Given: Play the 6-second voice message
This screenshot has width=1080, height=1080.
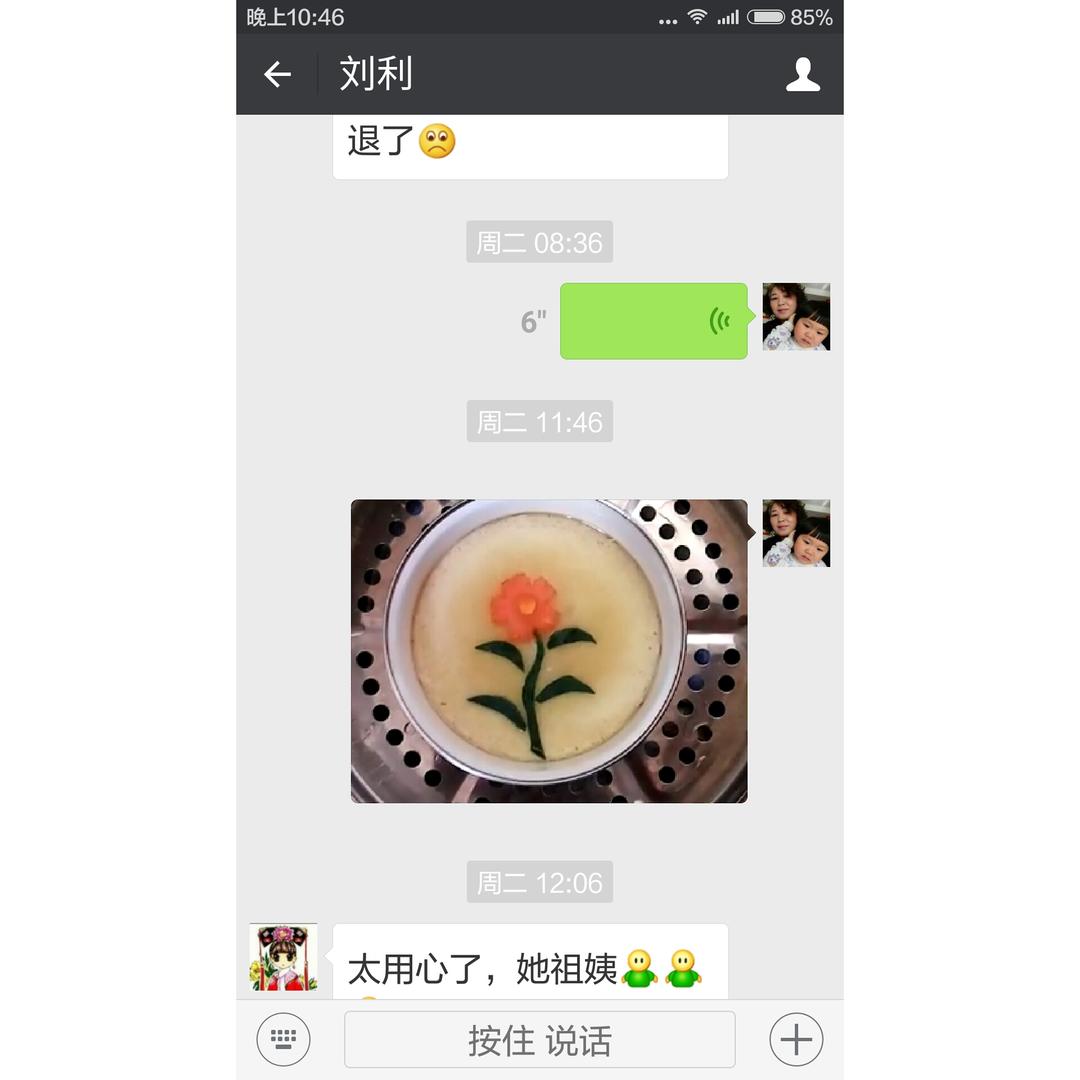Looking at the screenshot, I should click(x=653, y=321).
